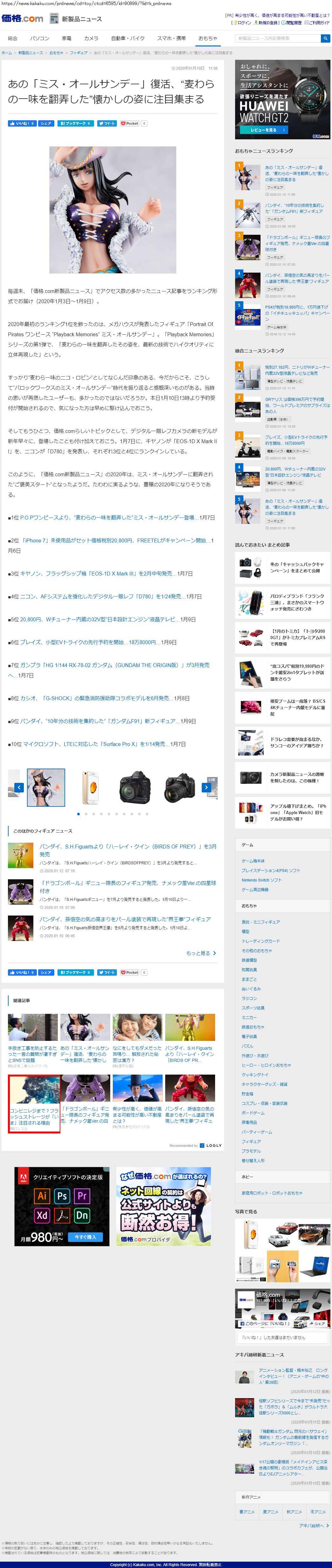The width and height of the screenshot is (332, 1568).
Task: Show the next image in the carousel
Action: point(207,787)
